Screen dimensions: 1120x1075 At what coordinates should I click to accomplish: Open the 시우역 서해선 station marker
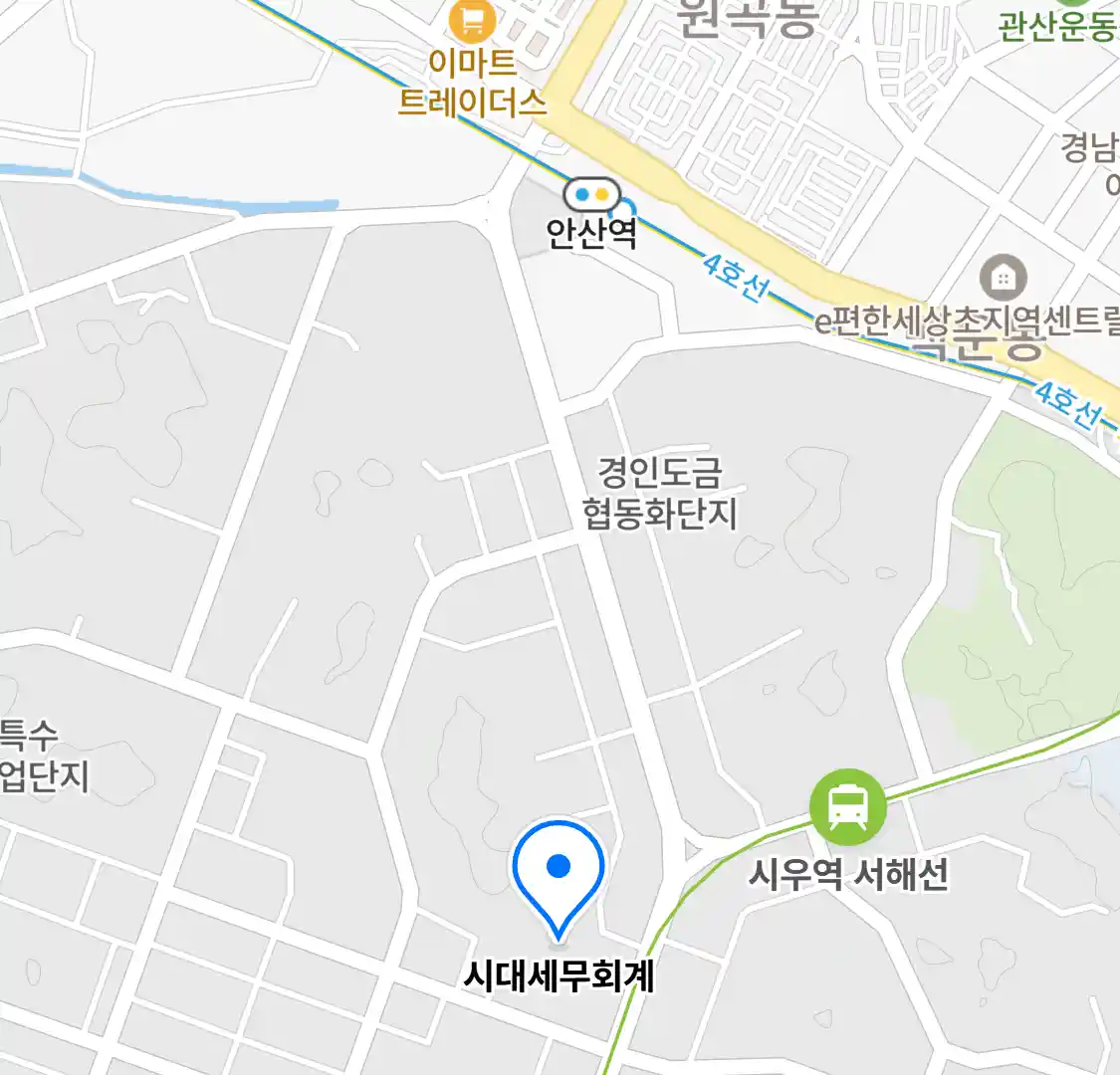coord(847,806)
